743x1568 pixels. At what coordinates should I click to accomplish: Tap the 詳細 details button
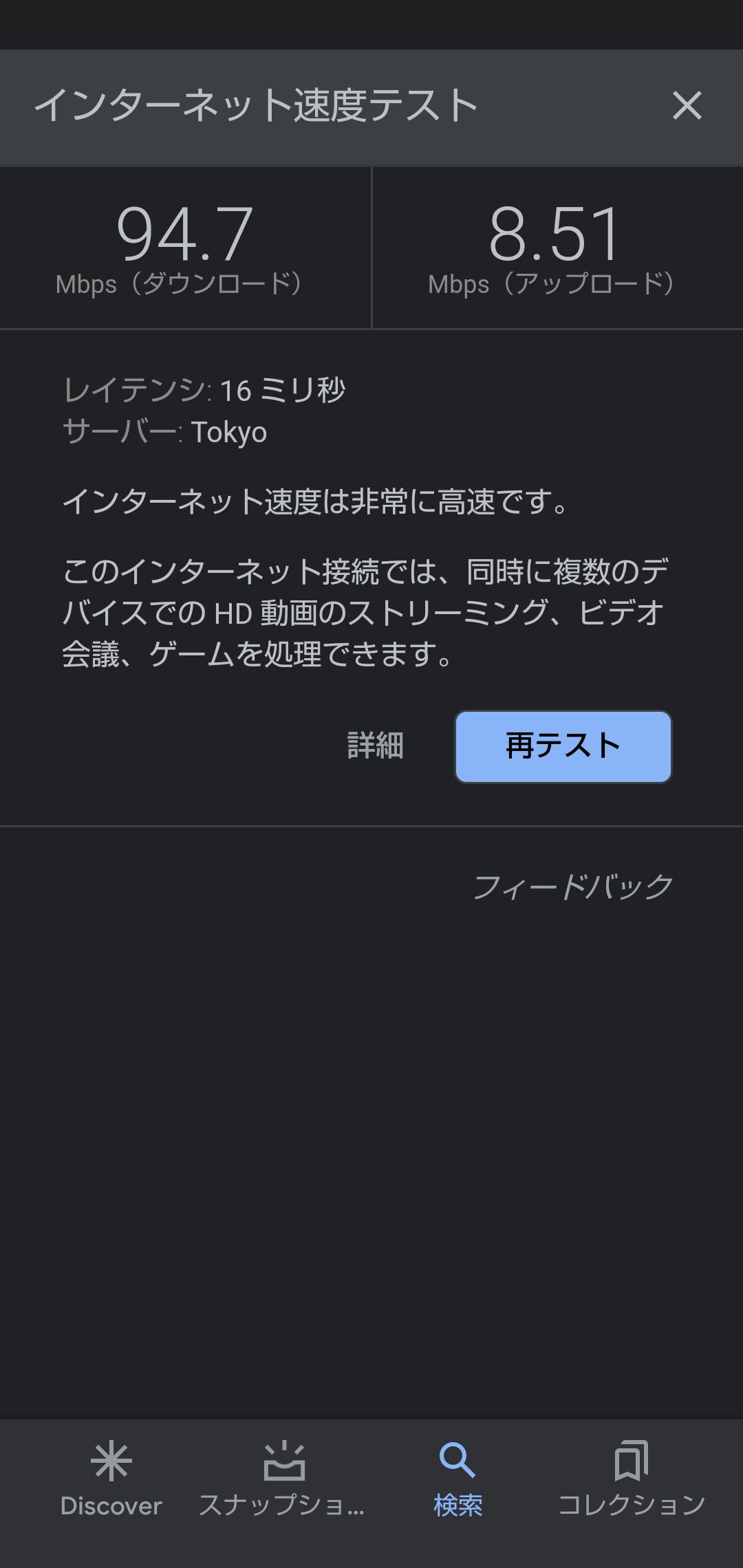click(375, 746)
